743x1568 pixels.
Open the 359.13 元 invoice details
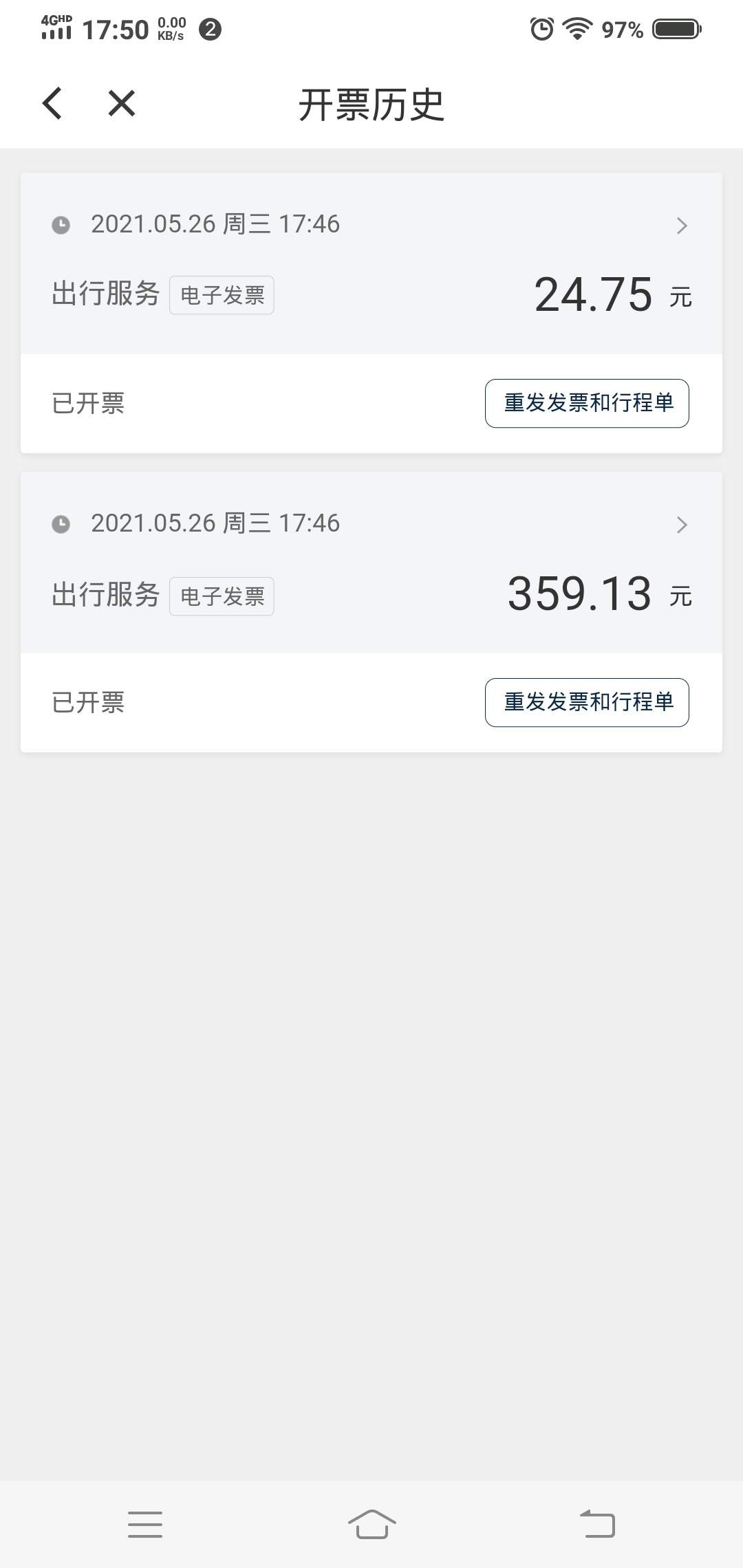371,563
